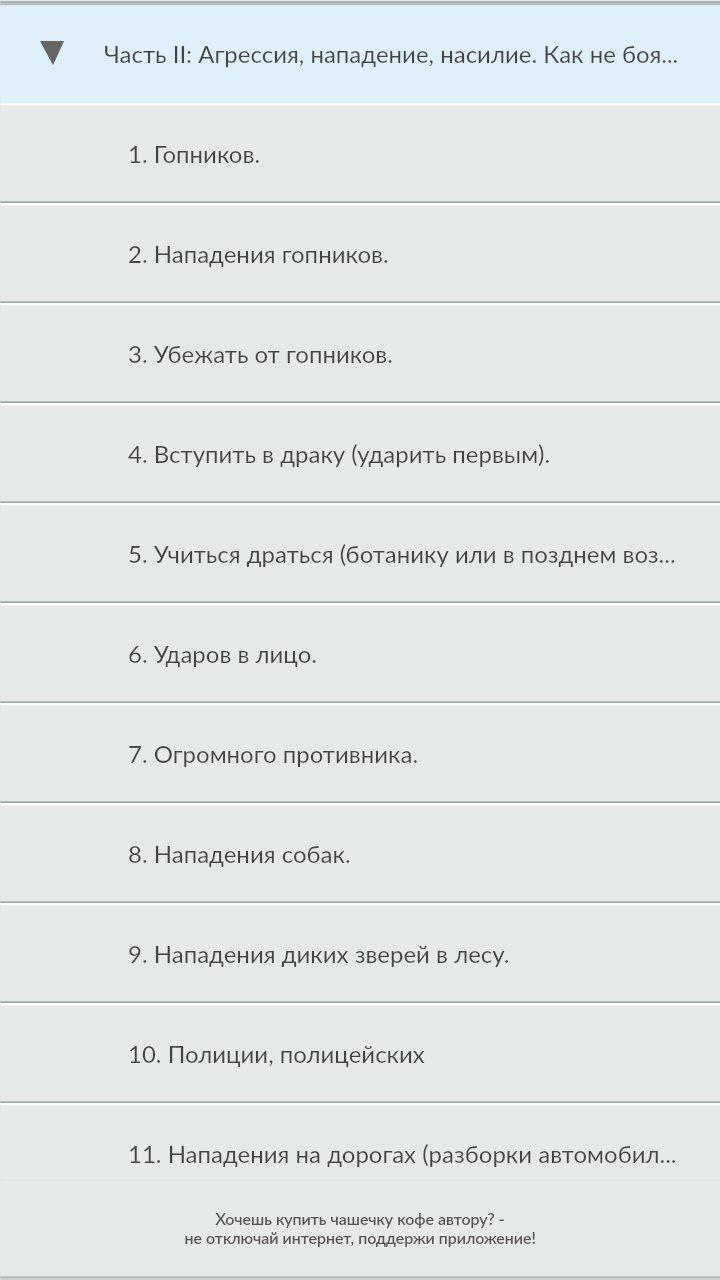Select chapter 7 Огромного противника
The height and width of the screenshot is (1280, 720).
click(x=360, y=755)
